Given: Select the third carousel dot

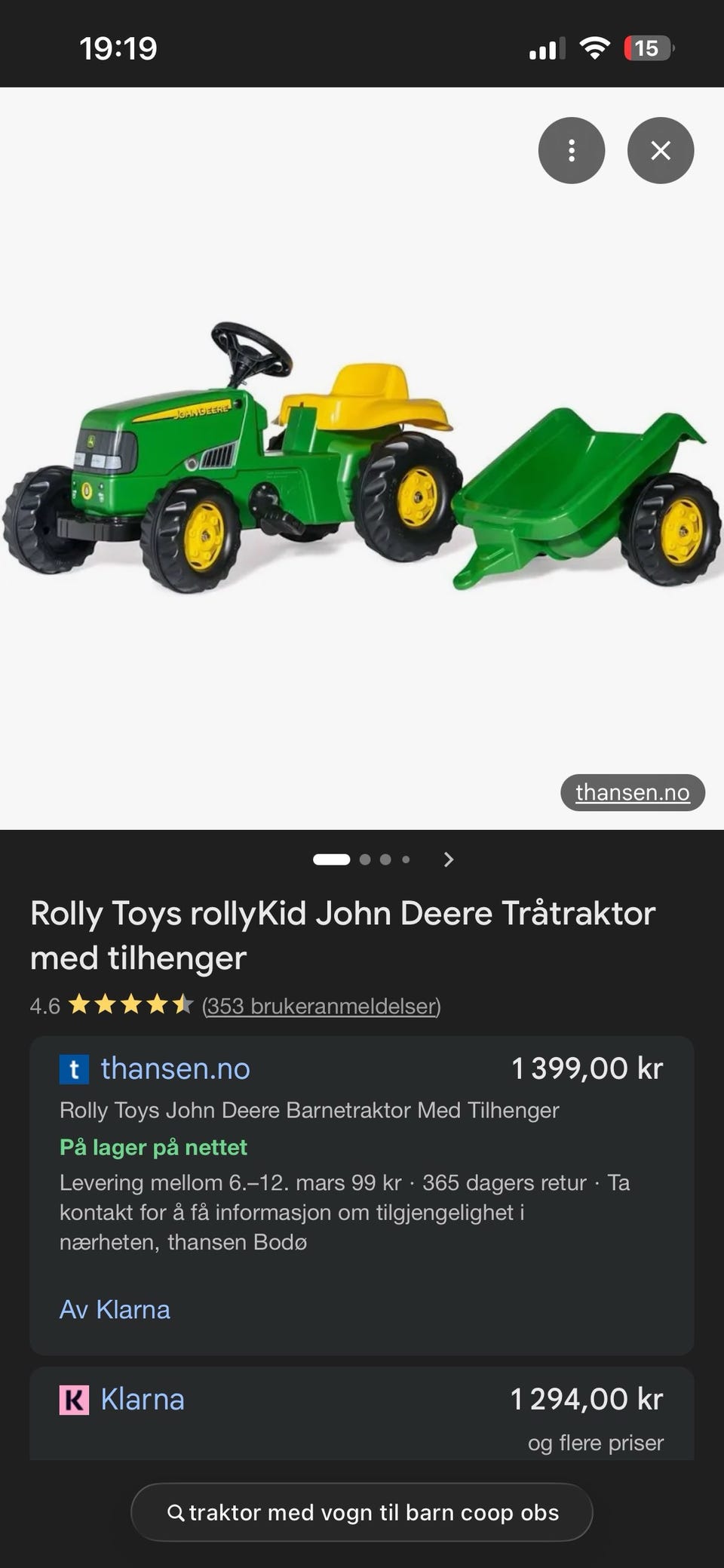Looking at the screenshot, I should [x=387, y=859].
